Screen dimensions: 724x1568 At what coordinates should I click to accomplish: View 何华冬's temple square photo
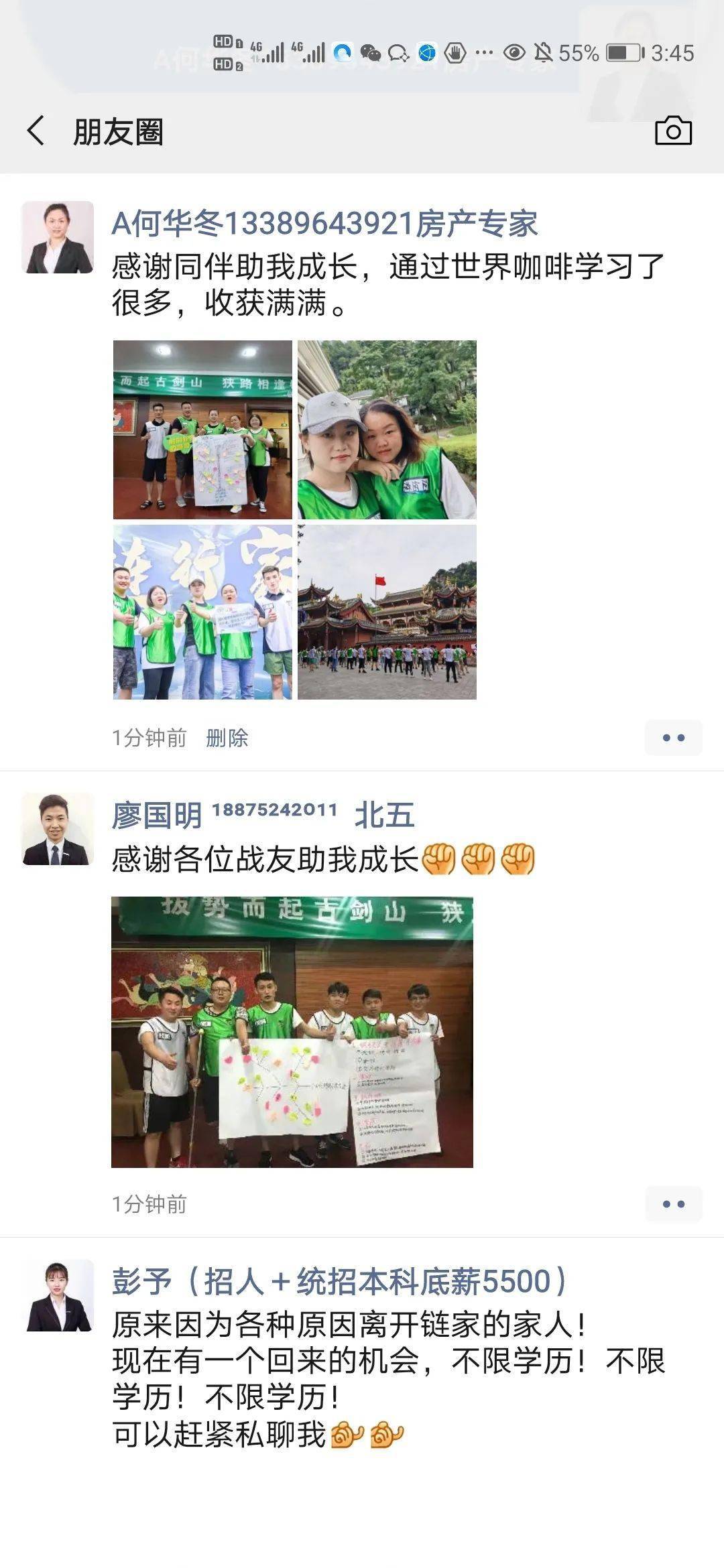click(387, 612)
